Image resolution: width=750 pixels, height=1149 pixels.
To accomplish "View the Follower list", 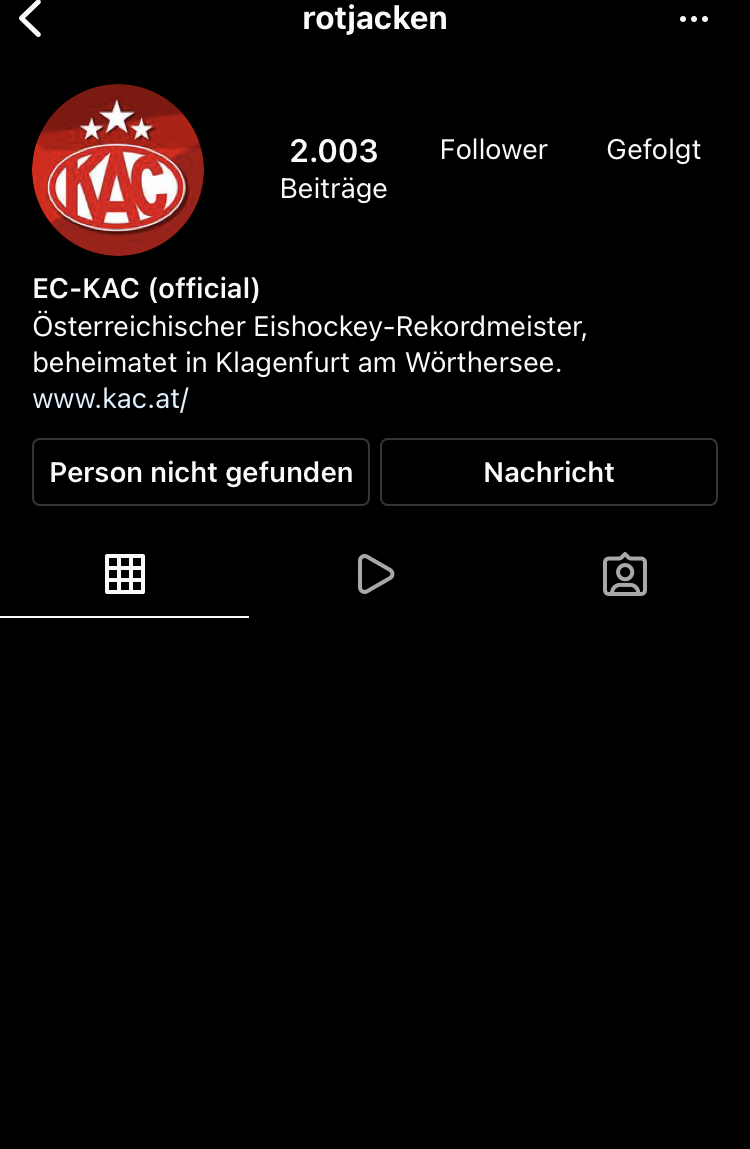I will click(x=493, y=150).
